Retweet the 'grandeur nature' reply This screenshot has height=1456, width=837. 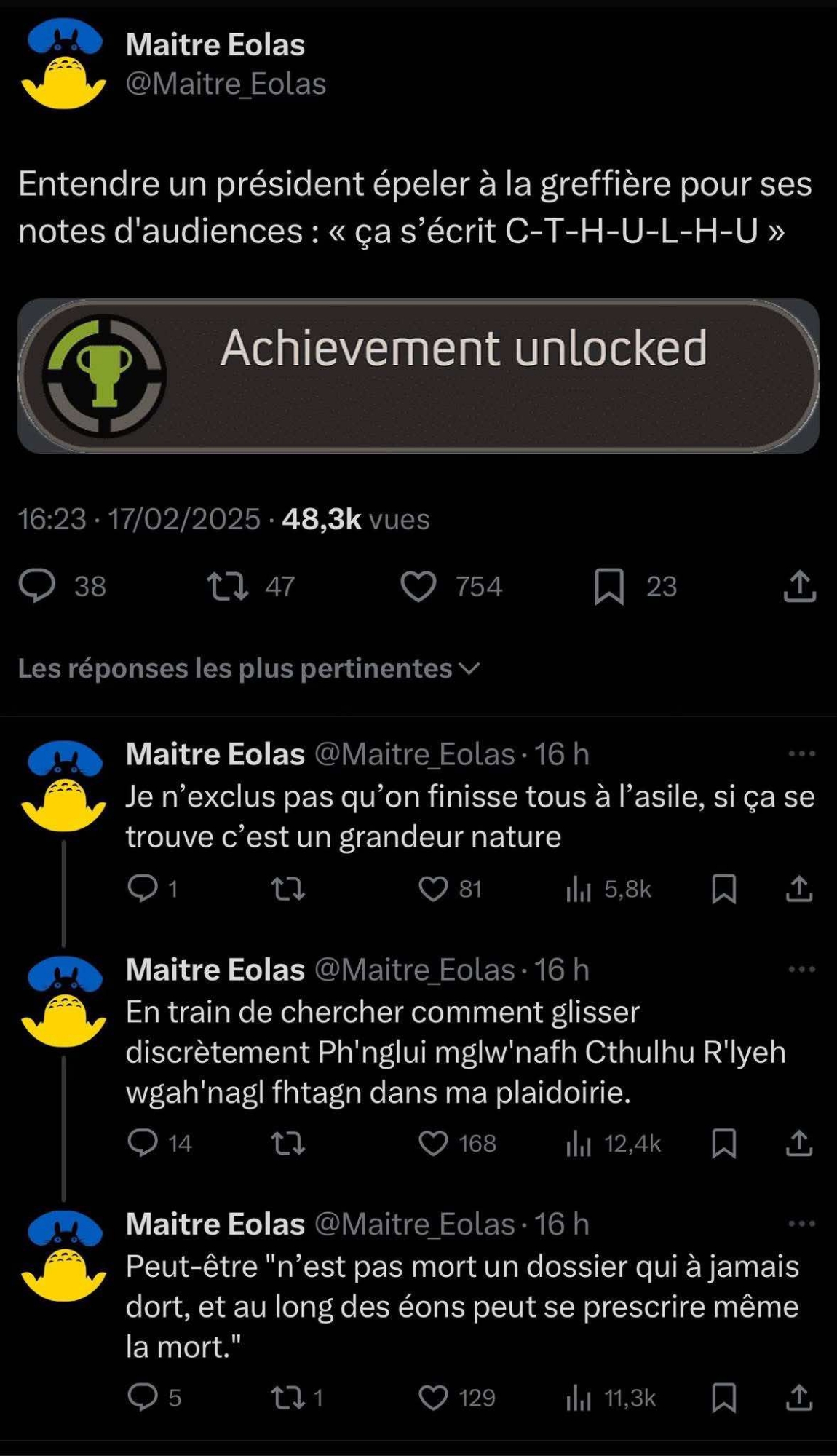tap(288, 889)
